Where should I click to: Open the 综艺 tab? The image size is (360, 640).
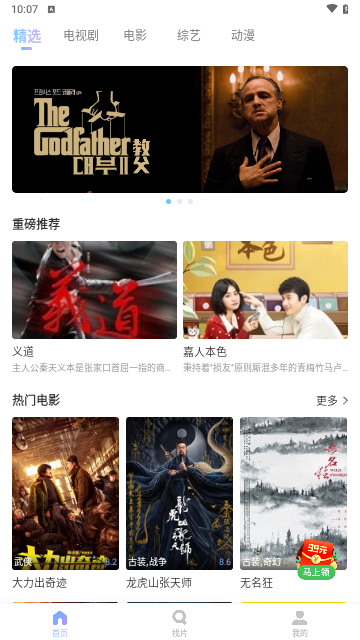click(x=189, y=36)
